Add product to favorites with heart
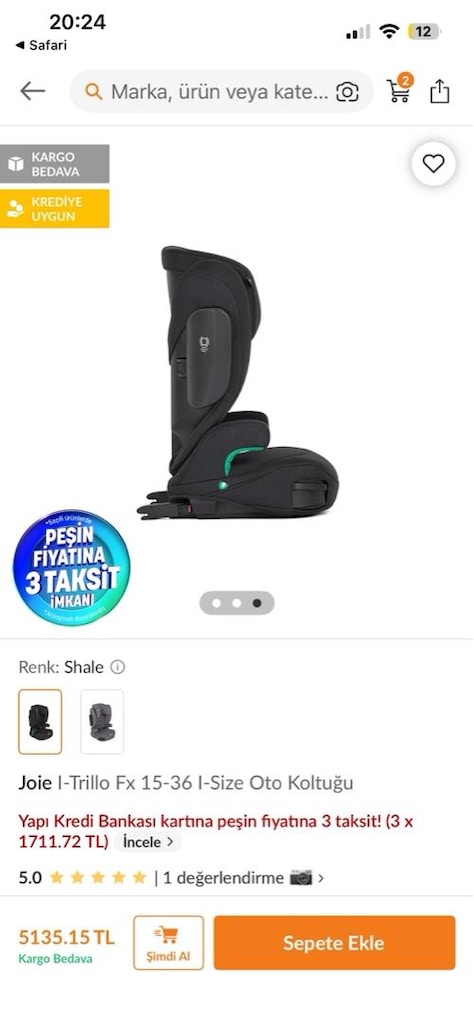The image size is (474, 1024). click(x=434, y=163)
